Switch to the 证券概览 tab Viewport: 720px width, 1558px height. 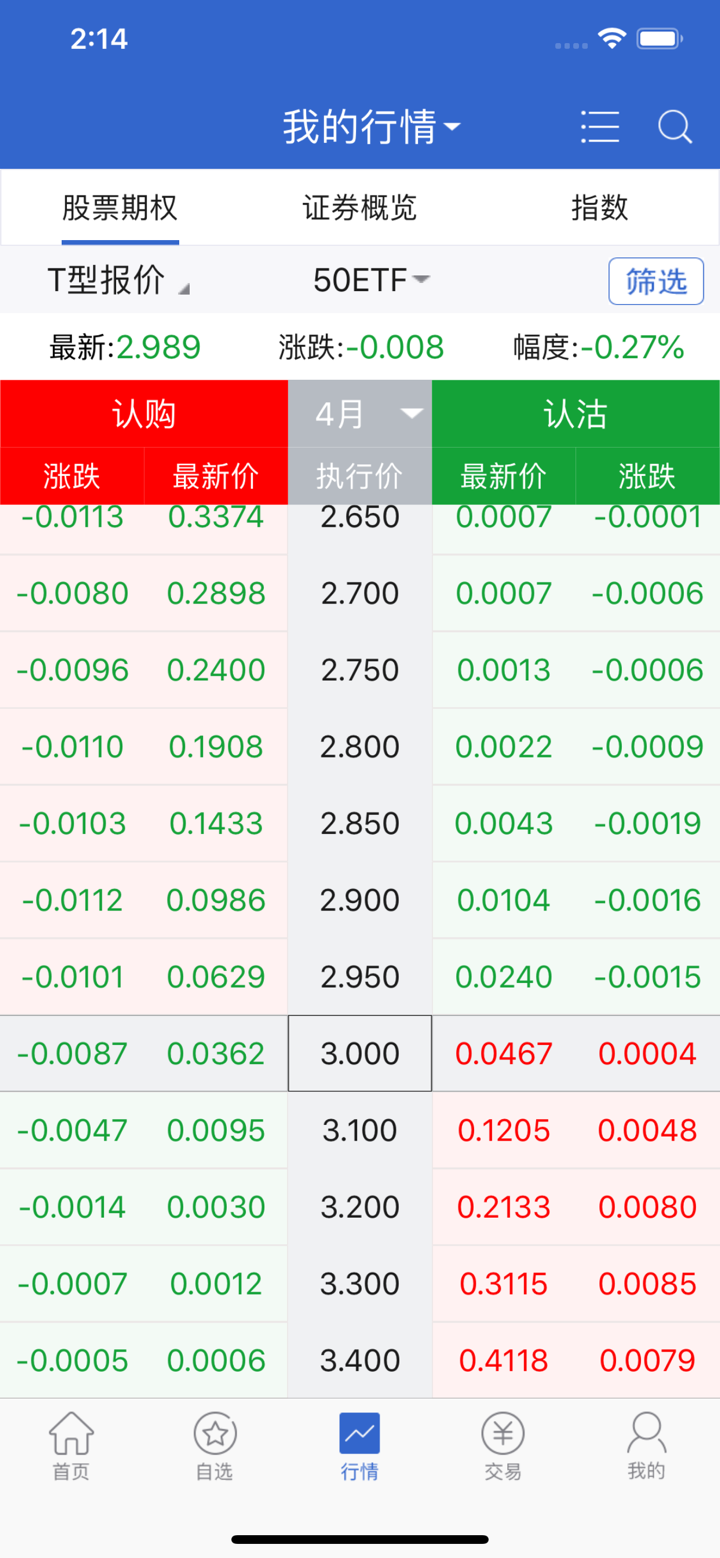359,208
